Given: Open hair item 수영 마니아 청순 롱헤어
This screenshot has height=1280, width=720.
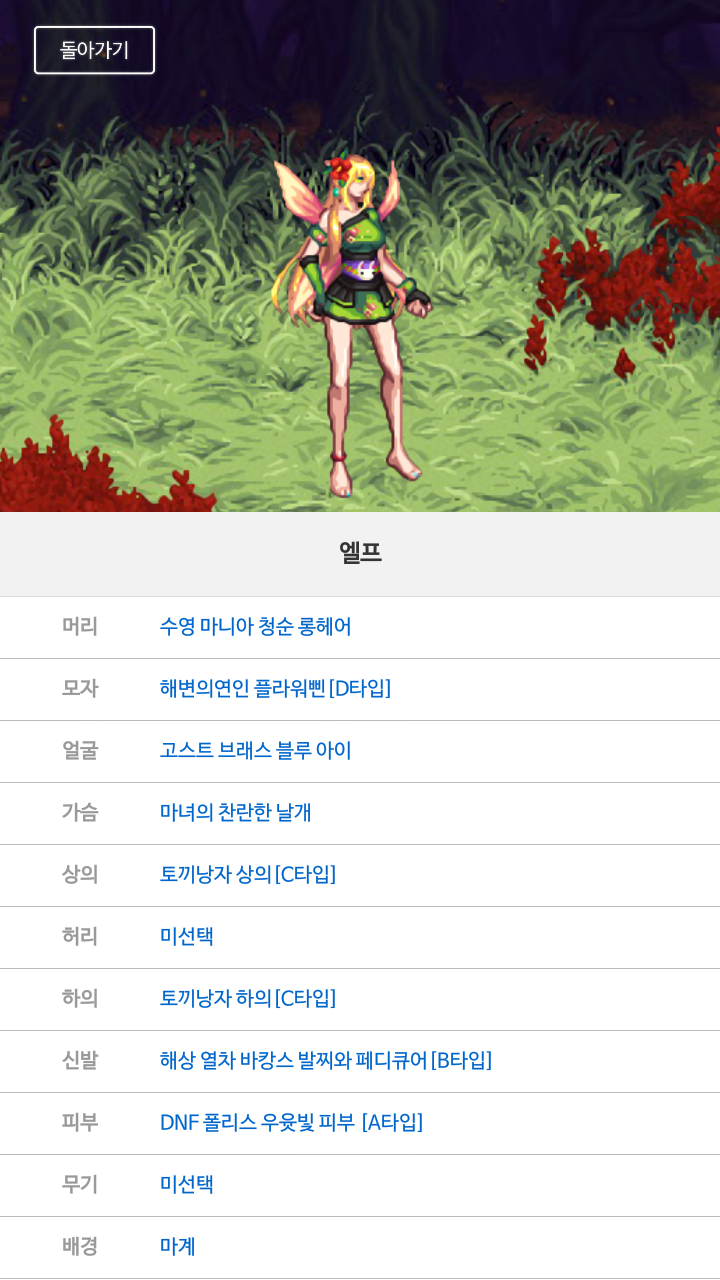Looking at the screenshot, I should 255,627.
